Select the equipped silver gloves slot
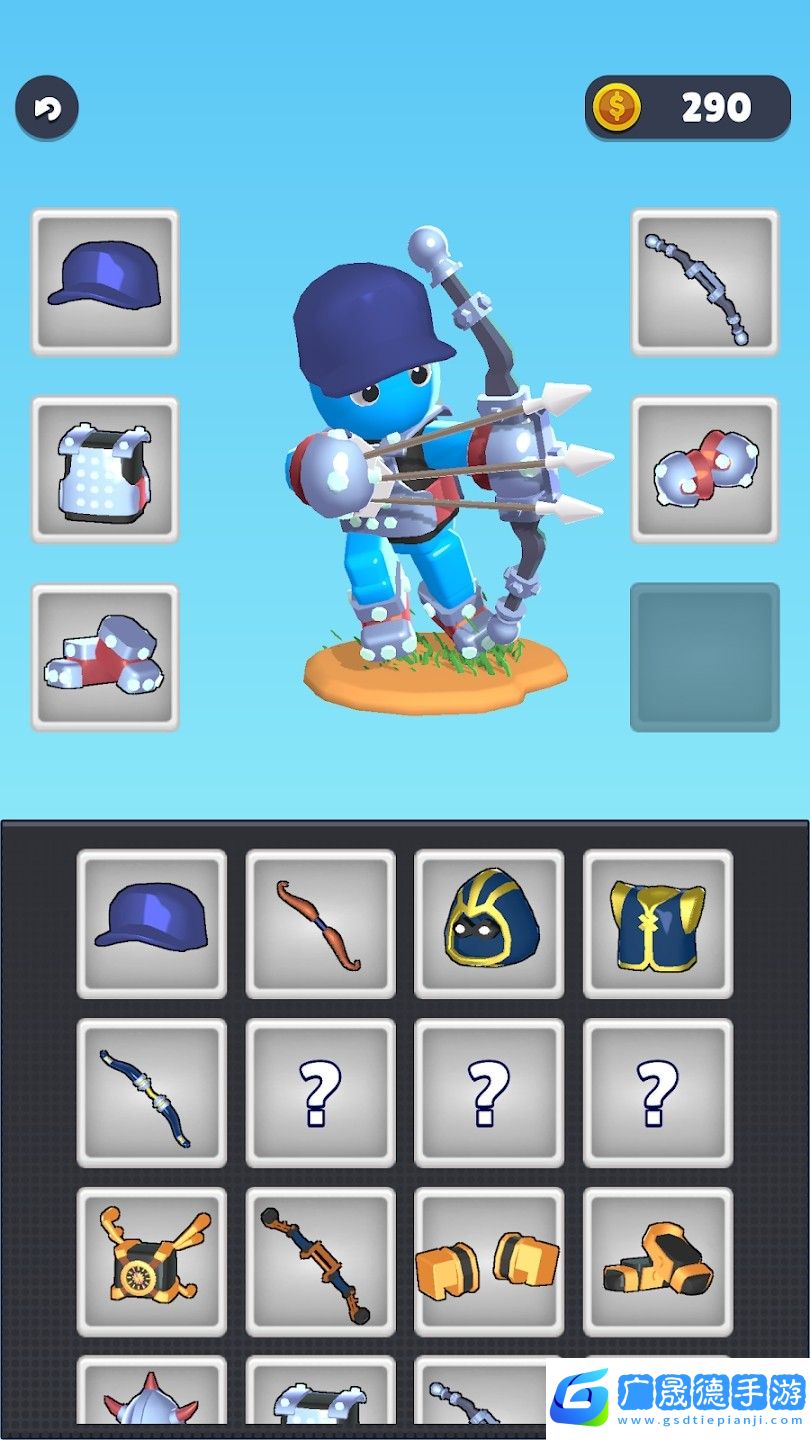 [704, 470]
